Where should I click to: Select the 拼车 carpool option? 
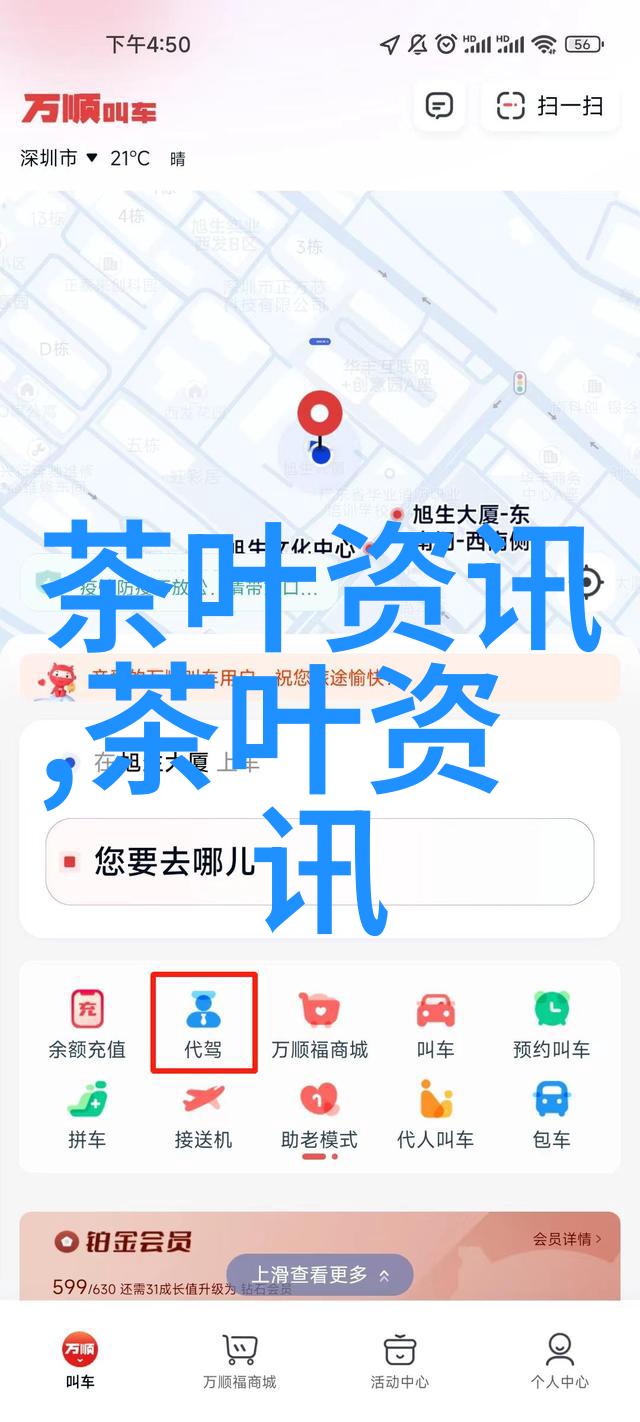pos(87,1114)
